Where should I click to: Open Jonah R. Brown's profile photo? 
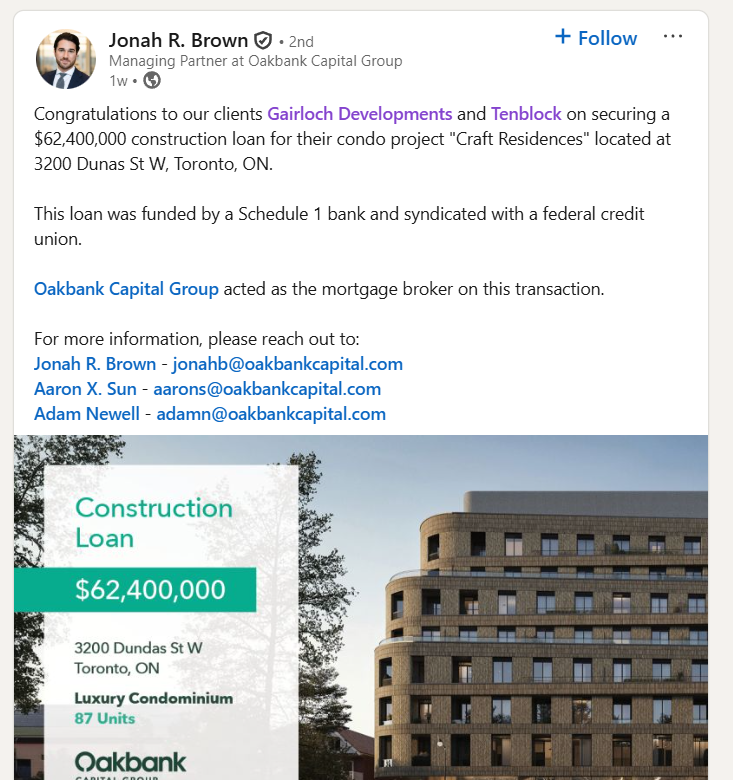point(66,59)
